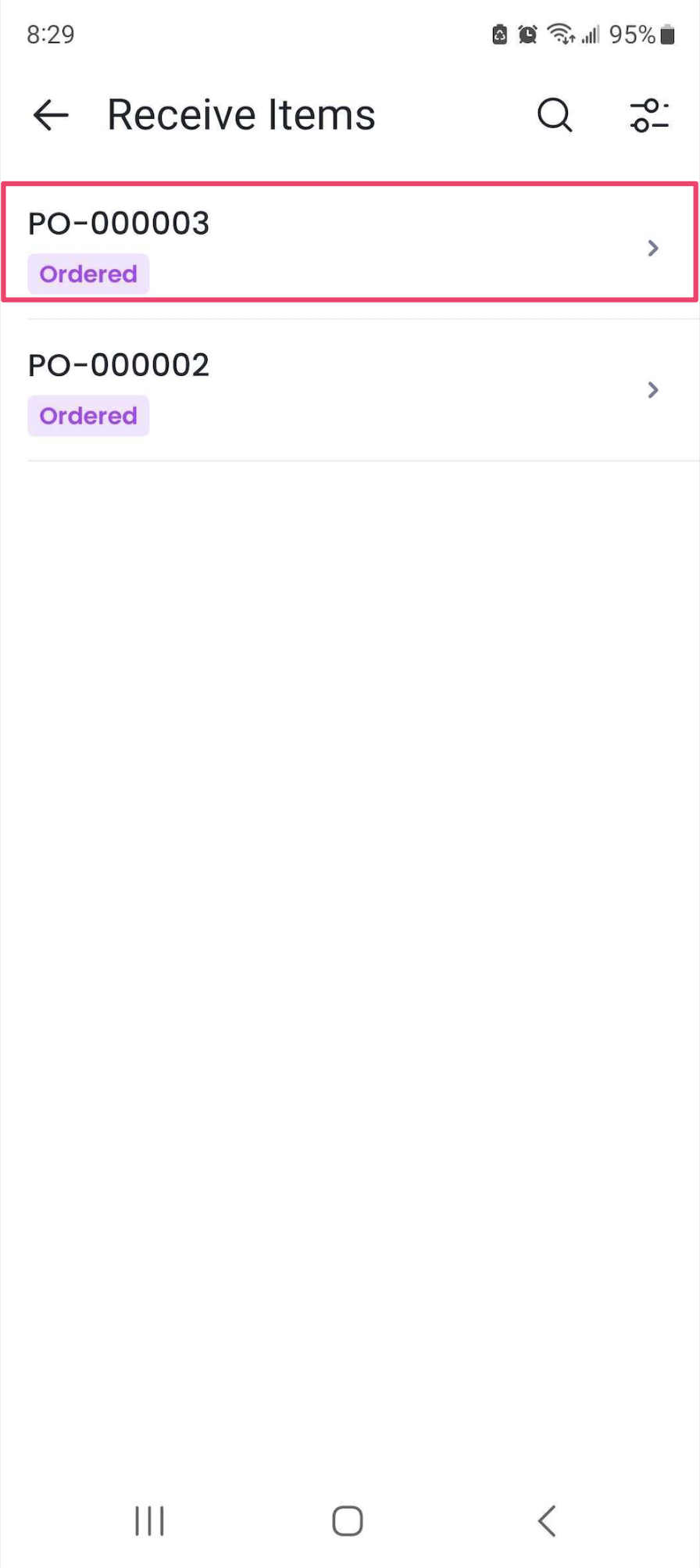Screen dimensions: 700x1568
Task: Open purchase order PO-000002
Action: pos(349,389)
